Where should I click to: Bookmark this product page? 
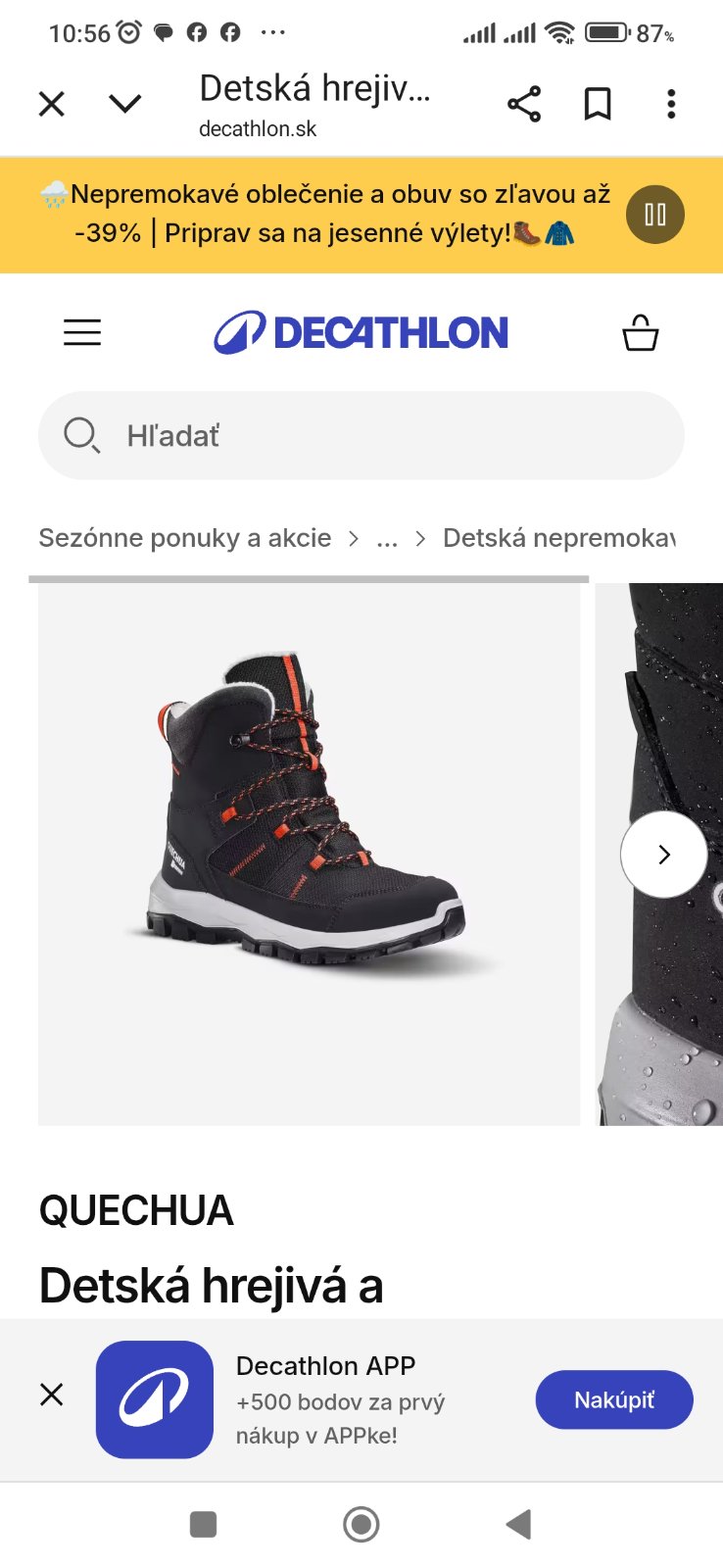point(598,104)
